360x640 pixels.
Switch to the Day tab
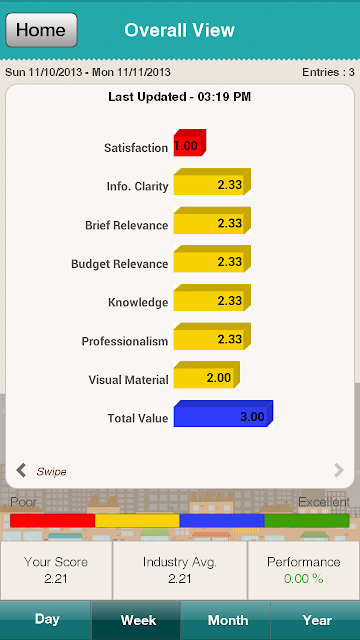(45, 620)
